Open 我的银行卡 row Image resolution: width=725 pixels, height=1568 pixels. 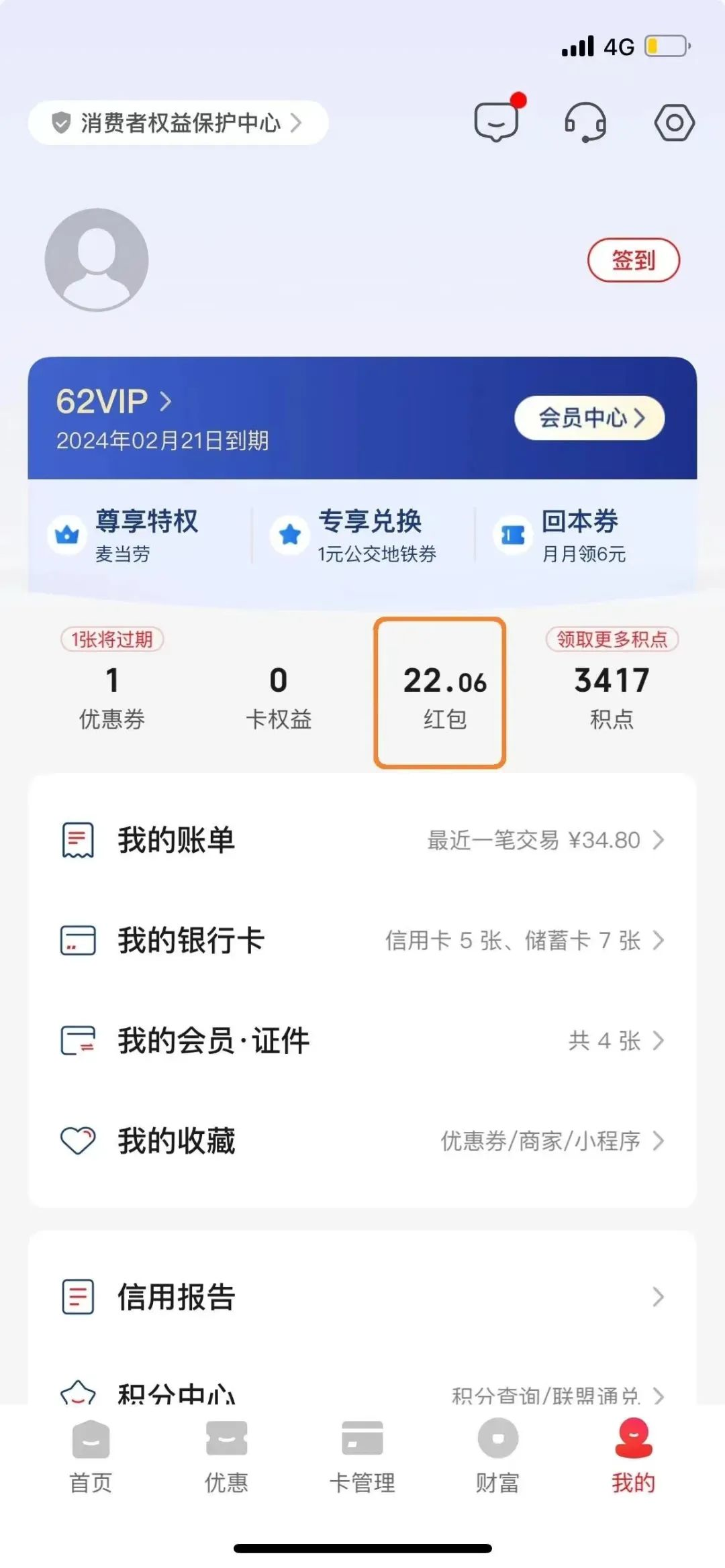coord(362,941)
